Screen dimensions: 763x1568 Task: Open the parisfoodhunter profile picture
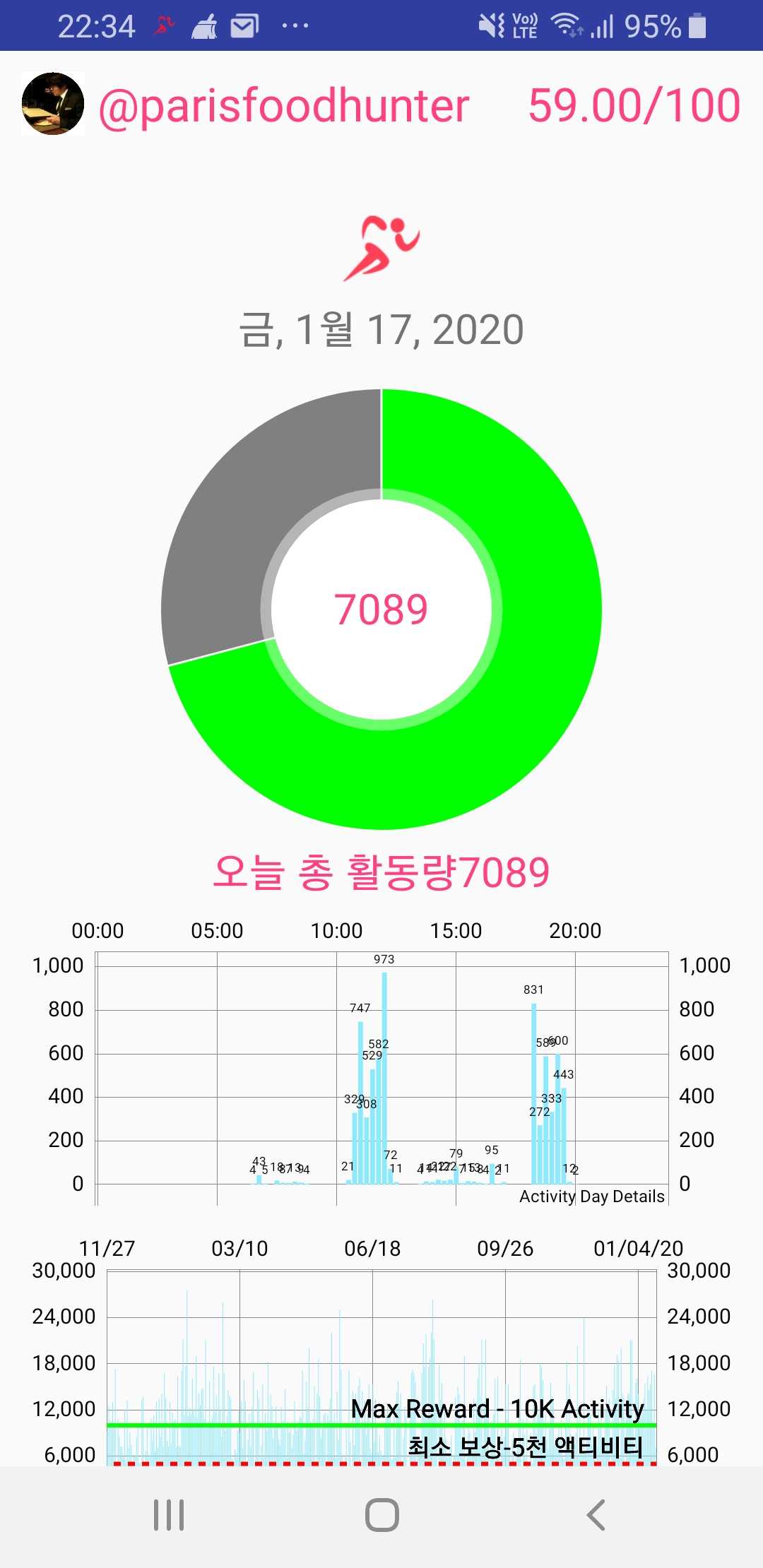[x=53, y=104]
